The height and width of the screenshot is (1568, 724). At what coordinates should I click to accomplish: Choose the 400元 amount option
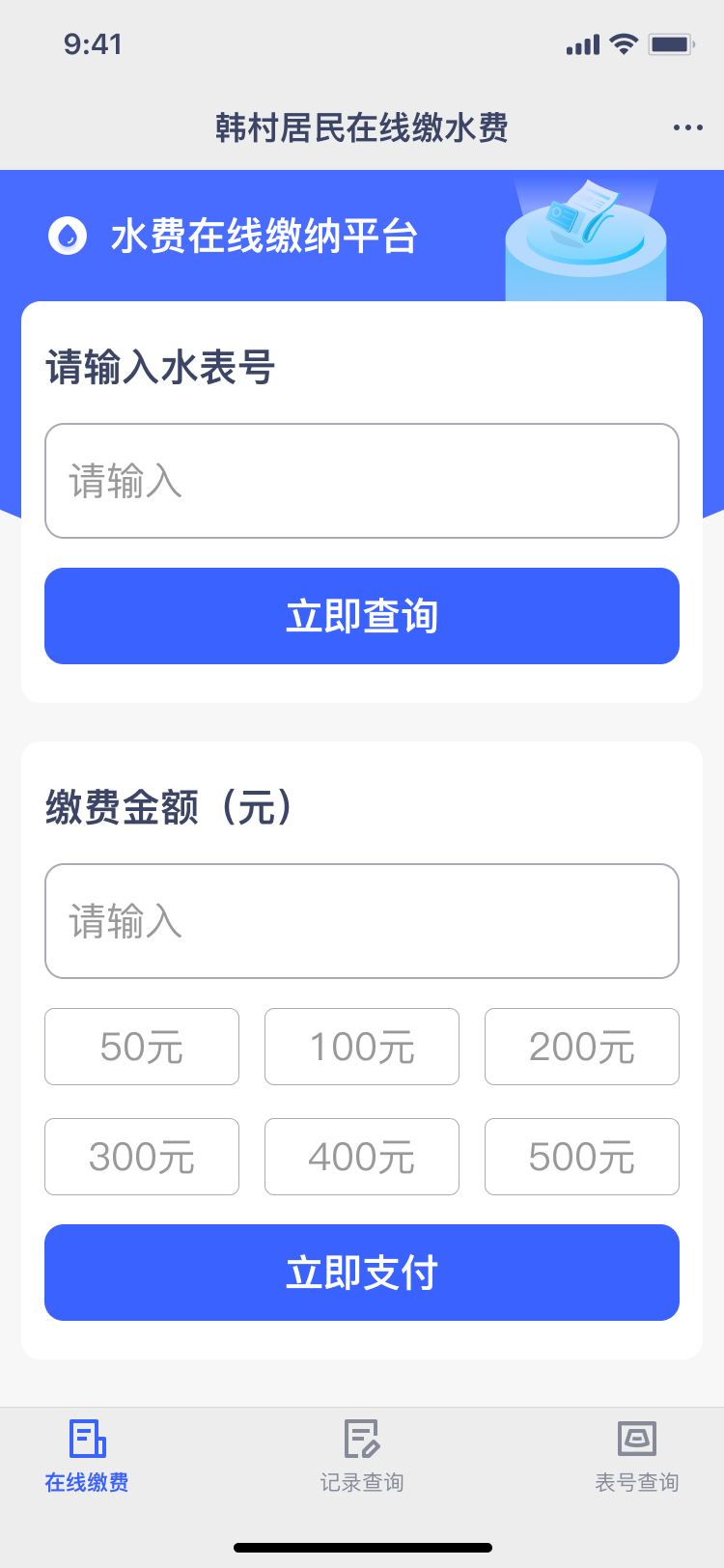(362, 1157)
